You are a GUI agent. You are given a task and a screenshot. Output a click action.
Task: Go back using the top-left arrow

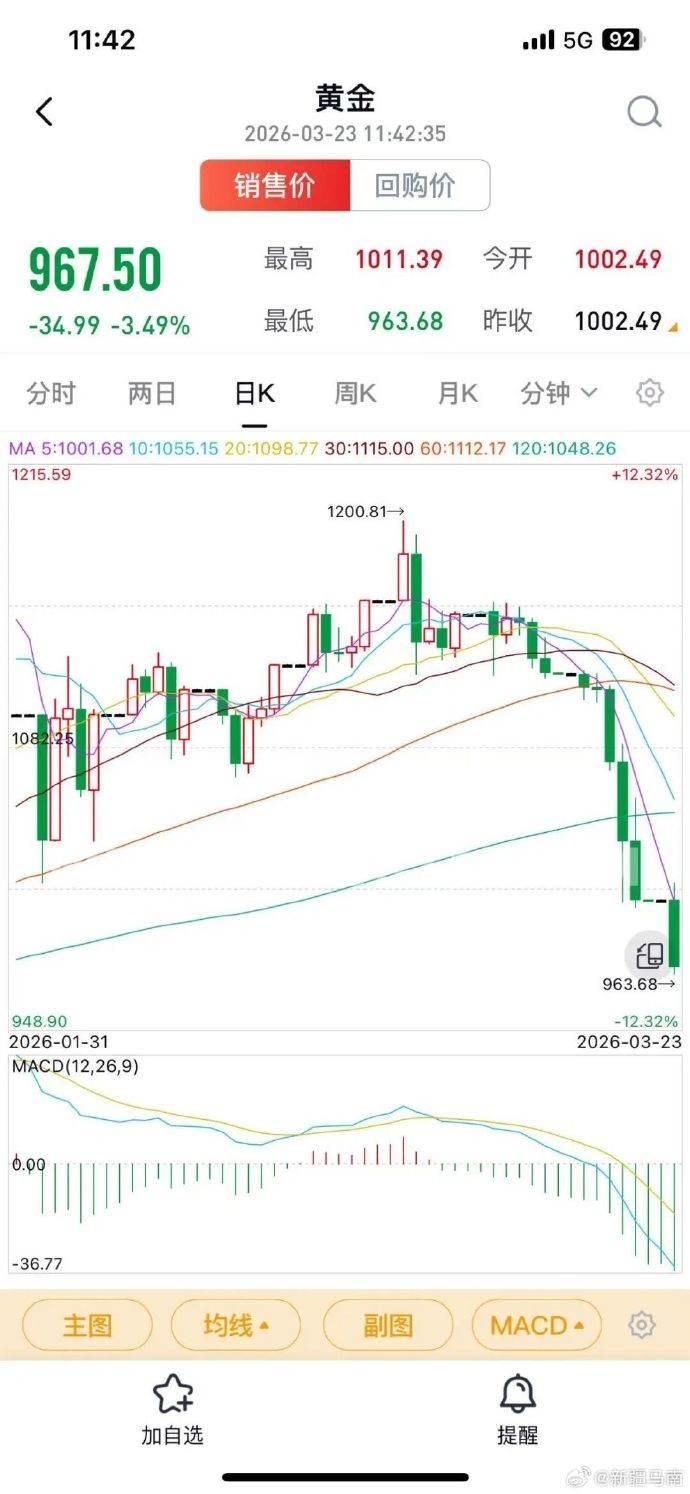(x=44, y=112)
